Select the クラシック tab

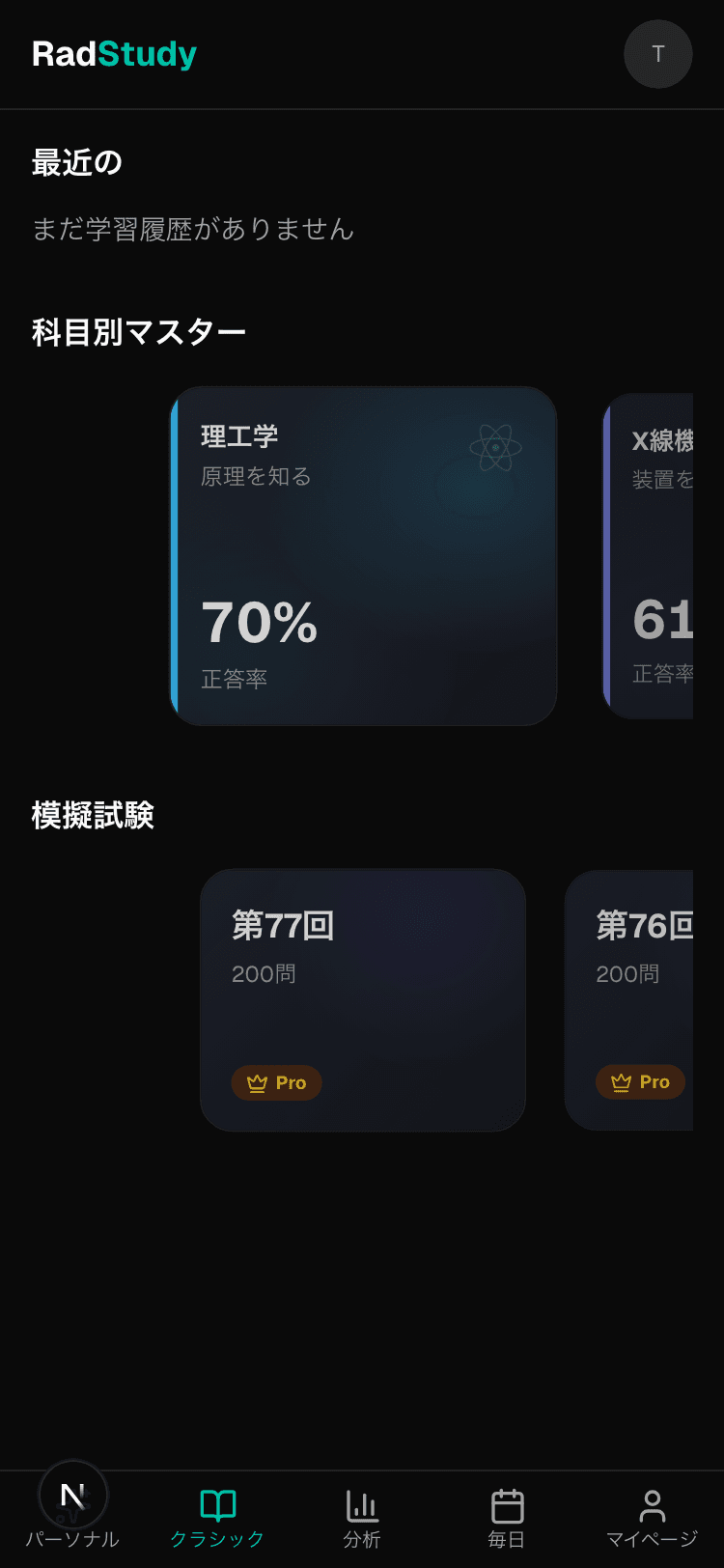click(x=217, y=1516)
